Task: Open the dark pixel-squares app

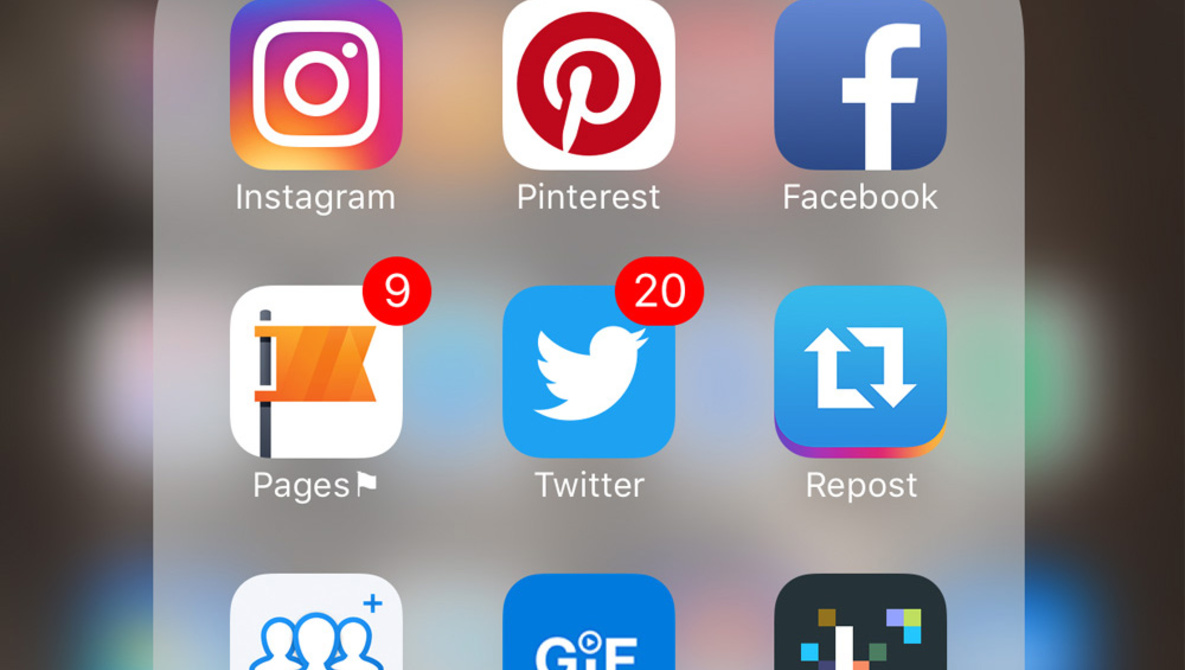Action: pyautogui.click(x=860, y=625)
